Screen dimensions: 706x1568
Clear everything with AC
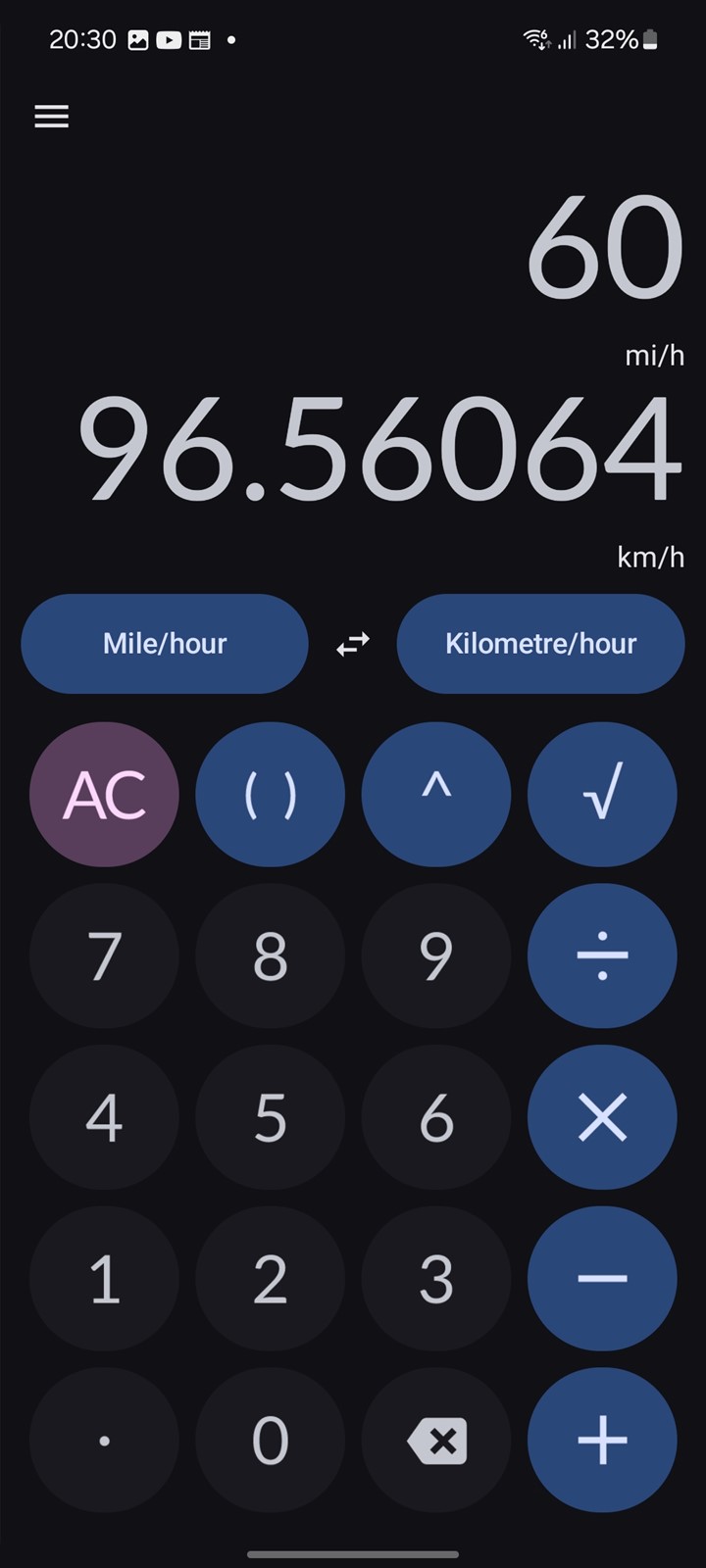click(x=104, y=795)
